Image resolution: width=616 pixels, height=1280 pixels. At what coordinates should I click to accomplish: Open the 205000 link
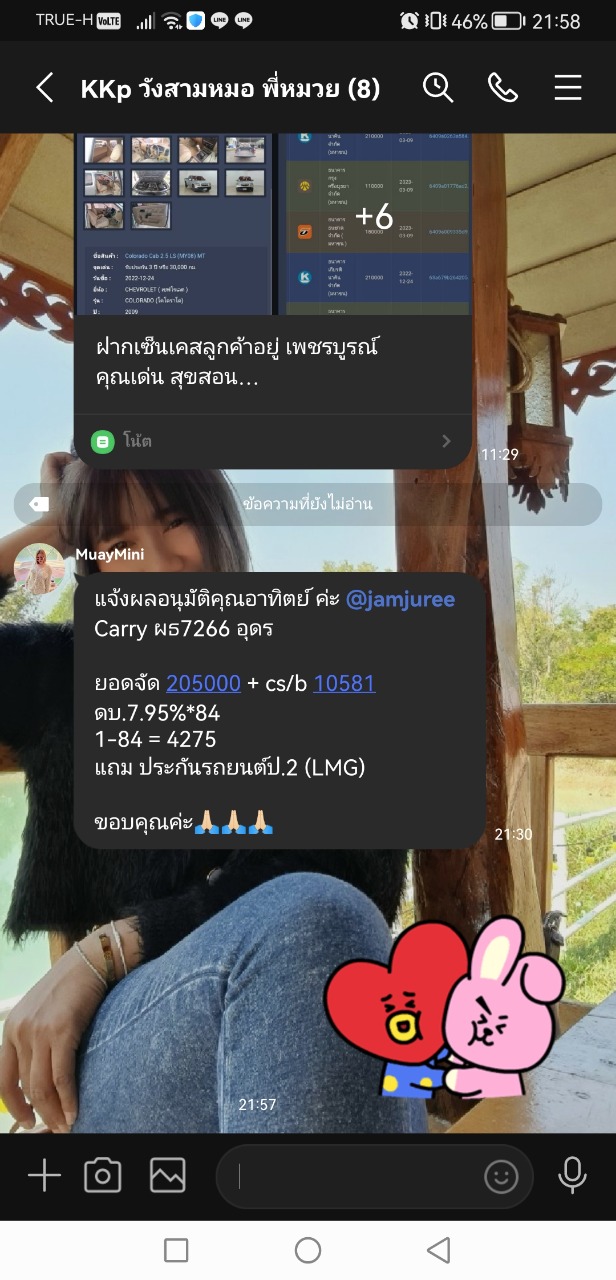pos(203,683)
